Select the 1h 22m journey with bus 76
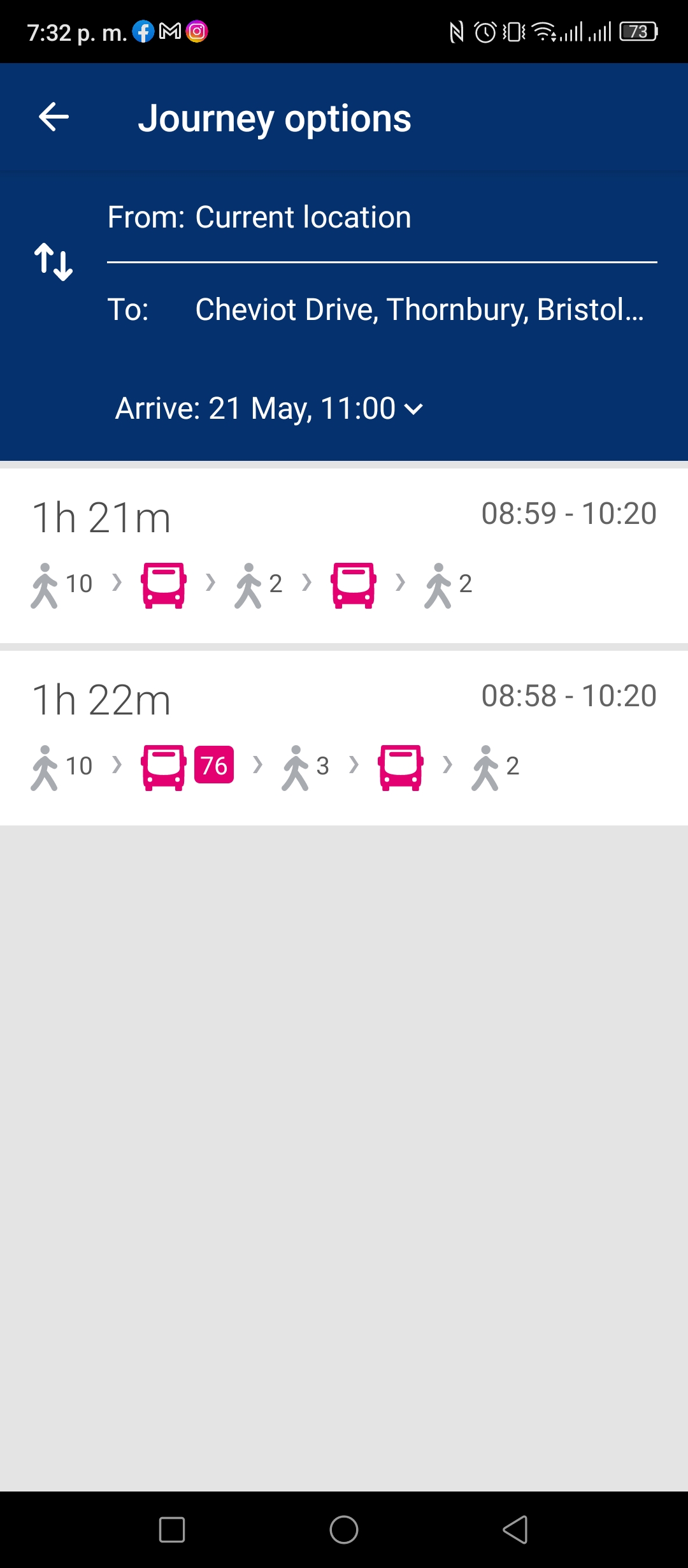This screenshot has width=688, height=1568. click(344, 738)
